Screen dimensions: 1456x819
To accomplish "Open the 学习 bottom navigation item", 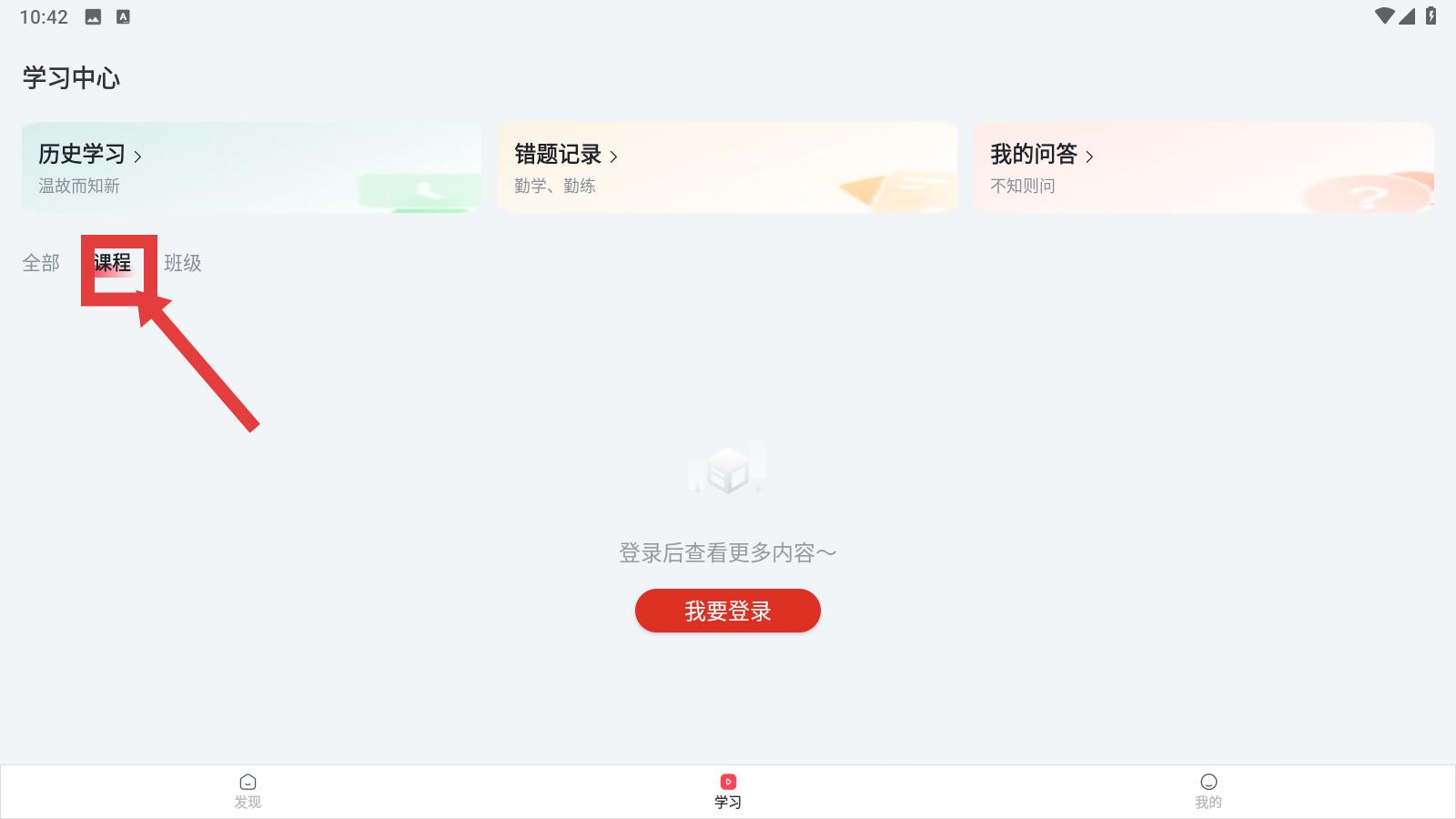I will (727, 791).
